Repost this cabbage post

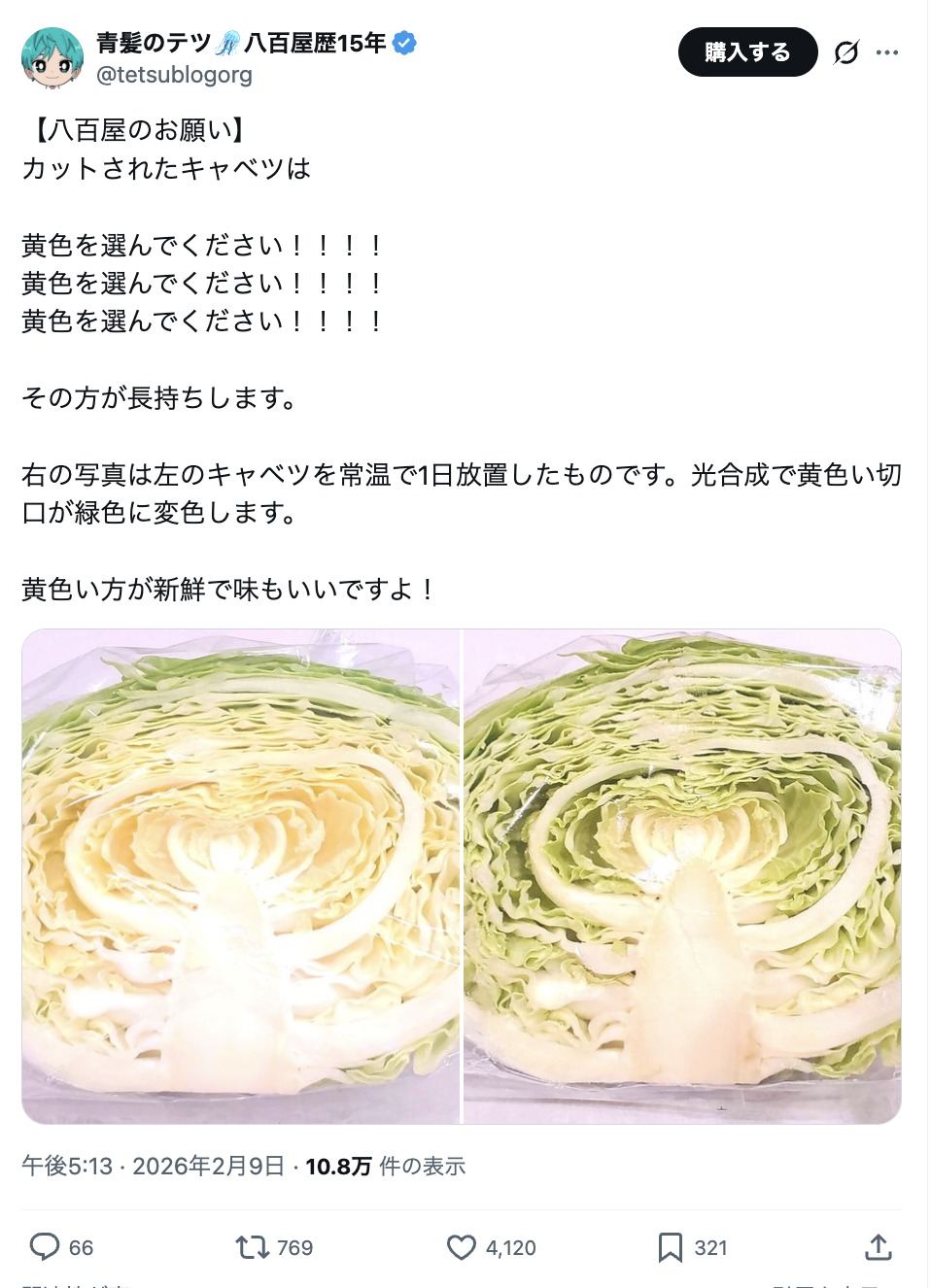pyautogui.click(x=253, y=1247)
